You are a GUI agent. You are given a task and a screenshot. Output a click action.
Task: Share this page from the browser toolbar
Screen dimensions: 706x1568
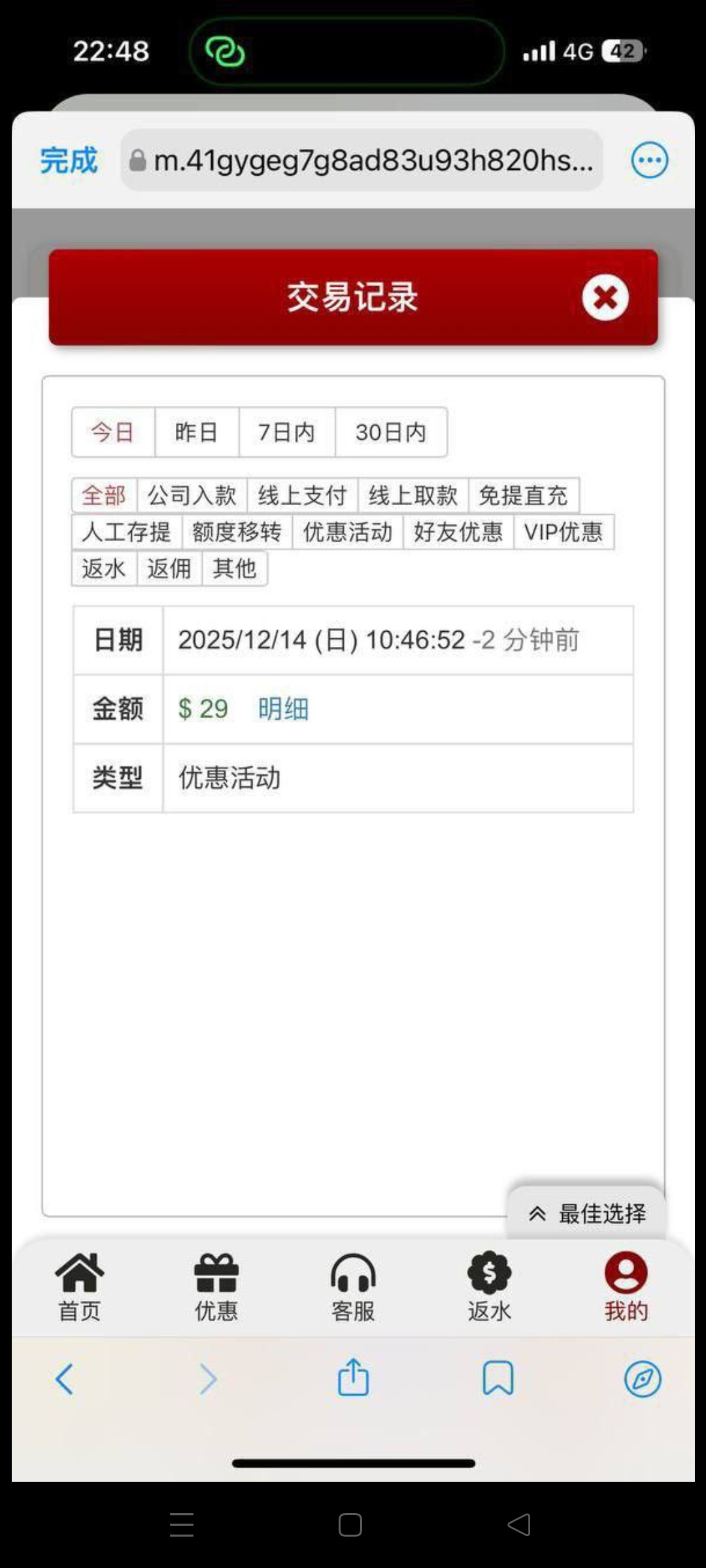pos(353,1378)
